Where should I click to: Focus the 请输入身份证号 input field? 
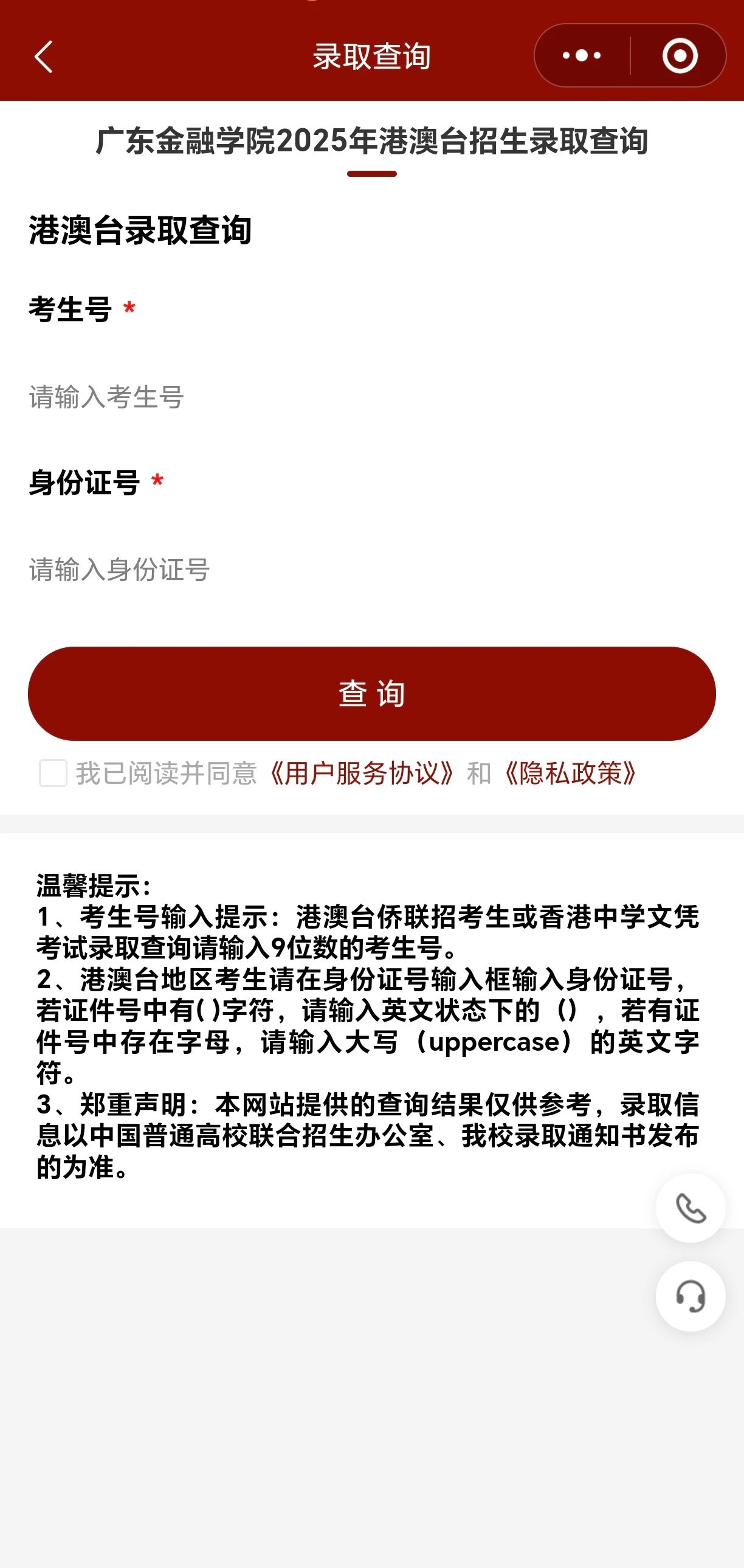click(371, 570)
